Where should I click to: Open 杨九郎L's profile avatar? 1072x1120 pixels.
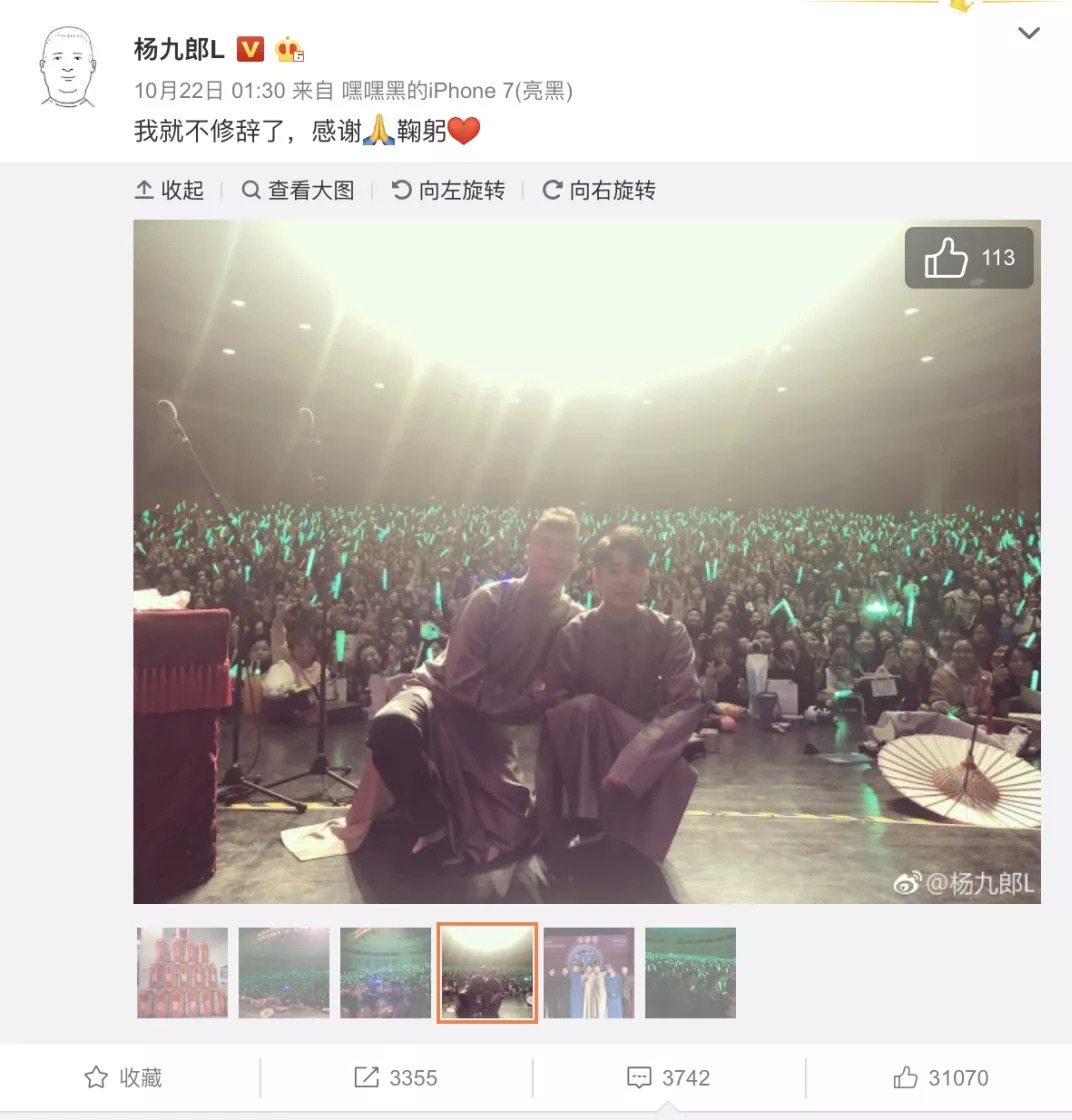[68, 67]
